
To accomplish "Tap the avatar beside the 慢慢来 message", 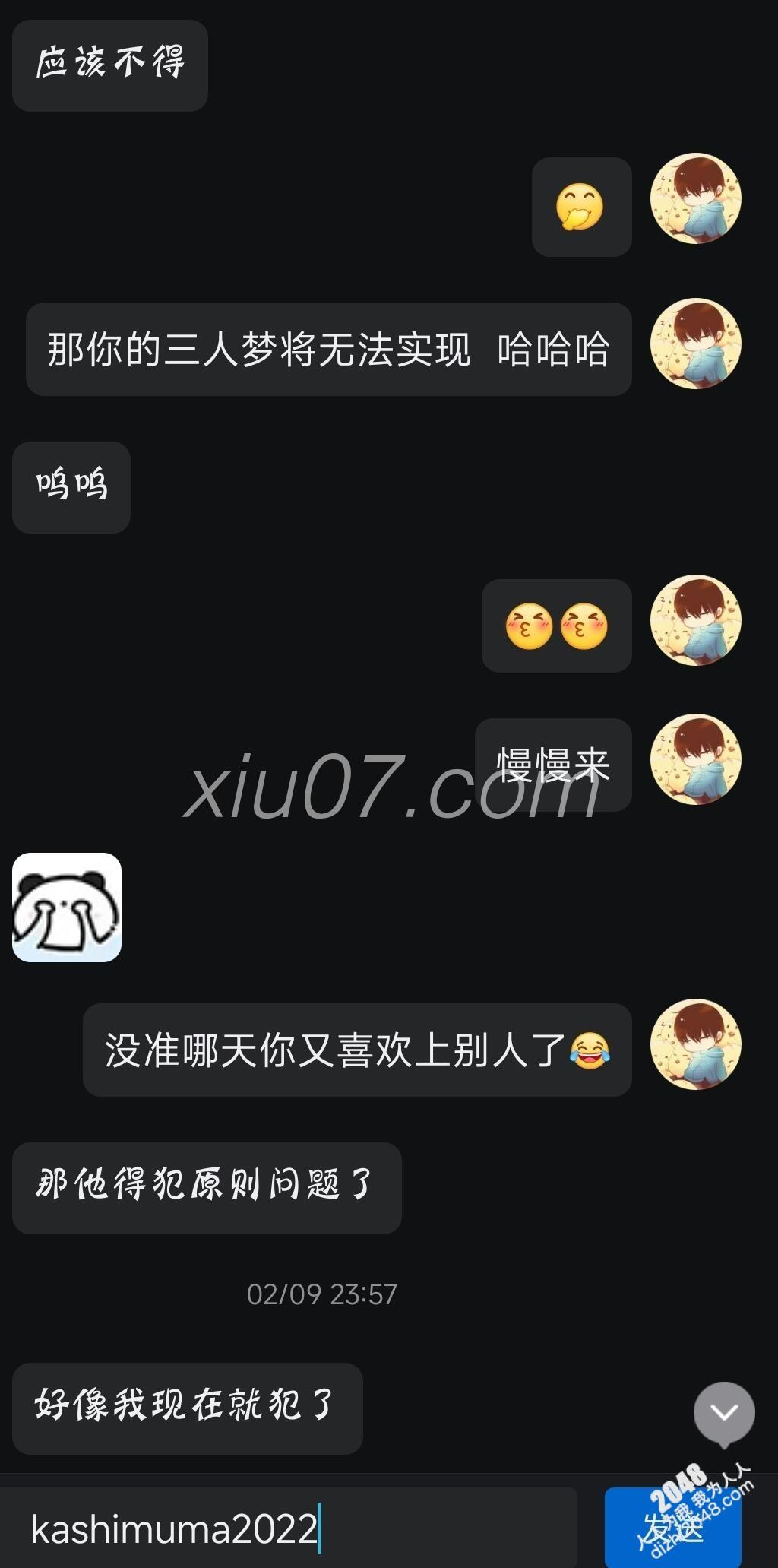I will coord(695,759).
